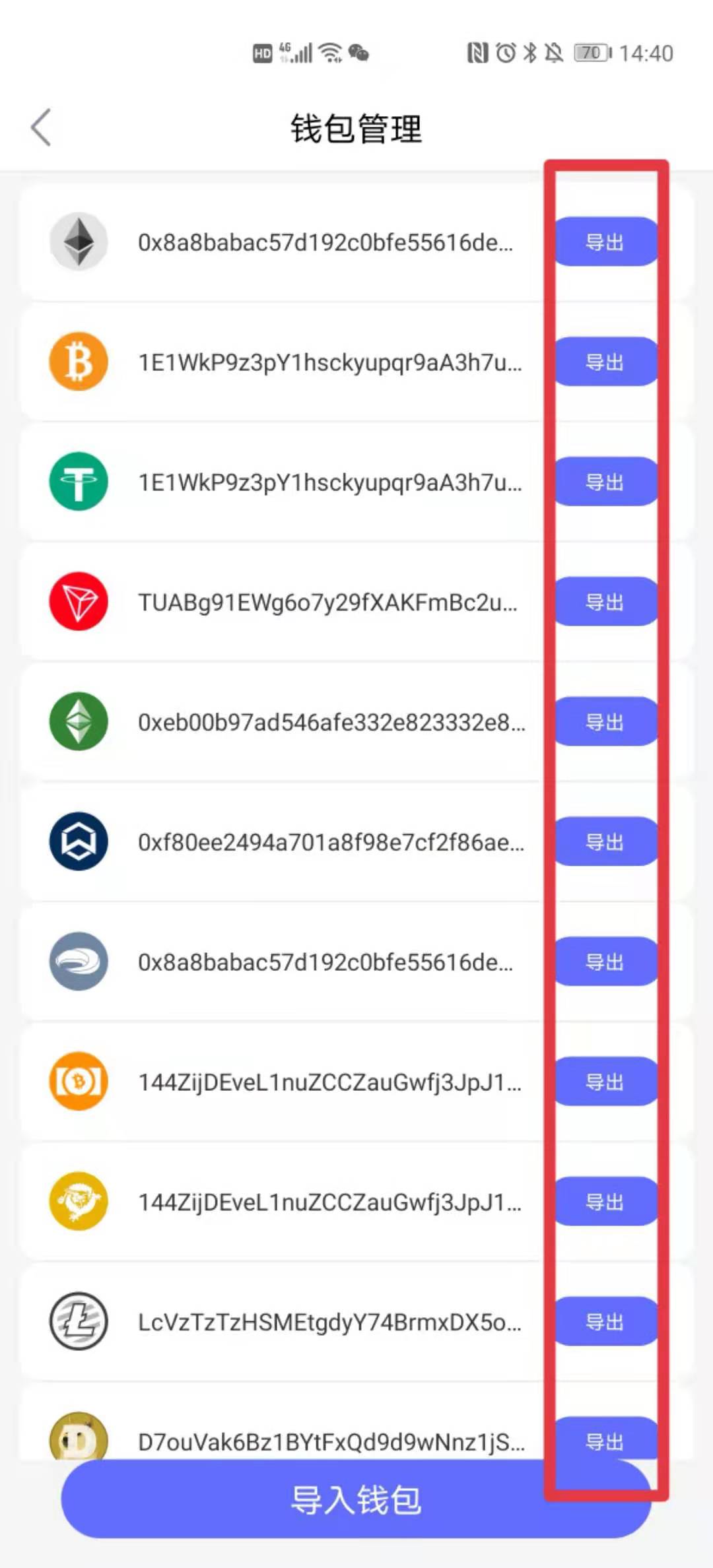Tap 导出 on the Ethereum 0x8a8babac wallet row
This screenshot has height=1568, width=713.
[x=605, y=242]
